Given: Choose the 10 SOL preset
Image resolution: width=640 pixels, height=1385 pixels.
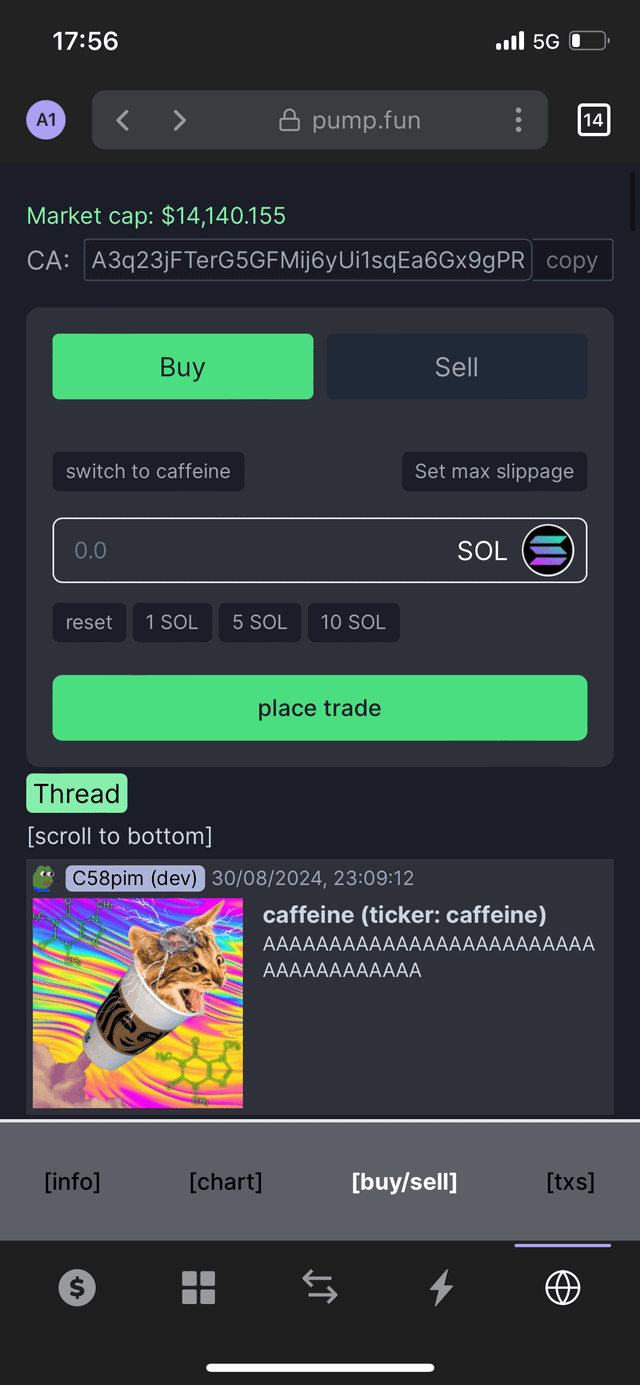Looking at the screenshot, I should [353, 622].
